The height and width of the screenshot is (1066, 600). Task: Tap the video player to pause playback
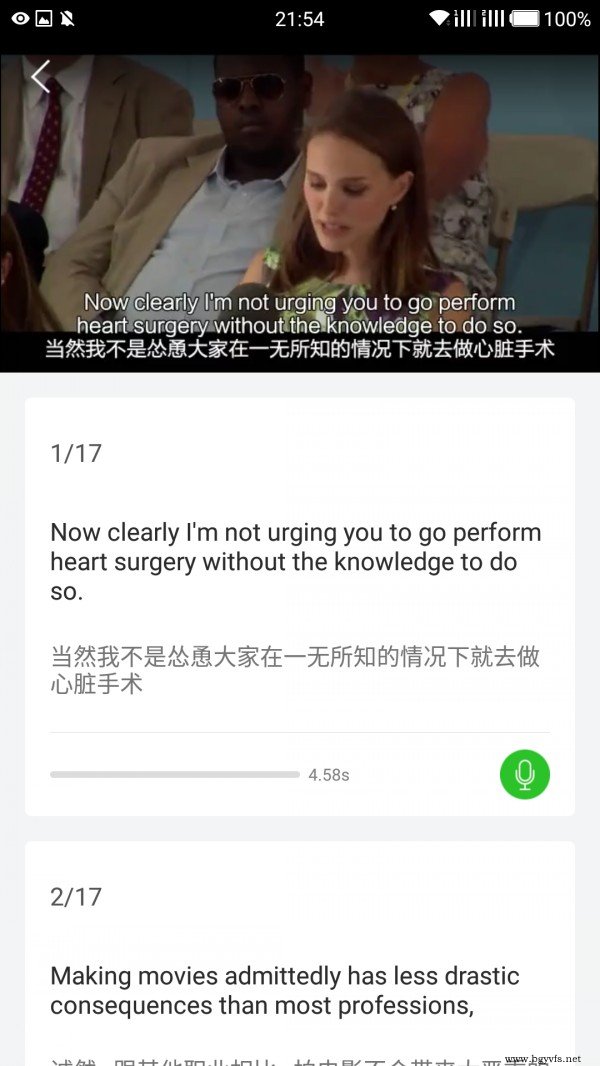tap(300, 200)
